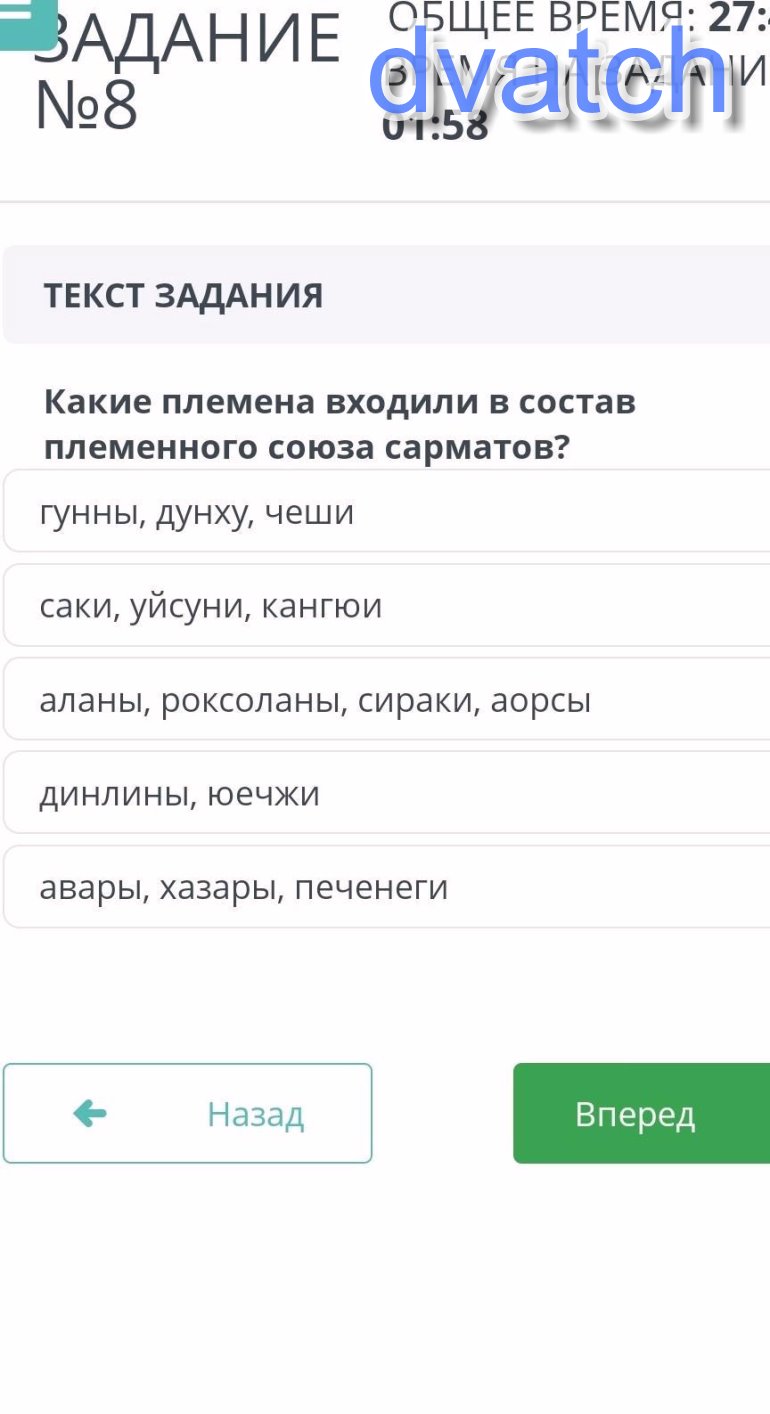Select answer гунны, дунху, чеши

(x=385, y=512)
